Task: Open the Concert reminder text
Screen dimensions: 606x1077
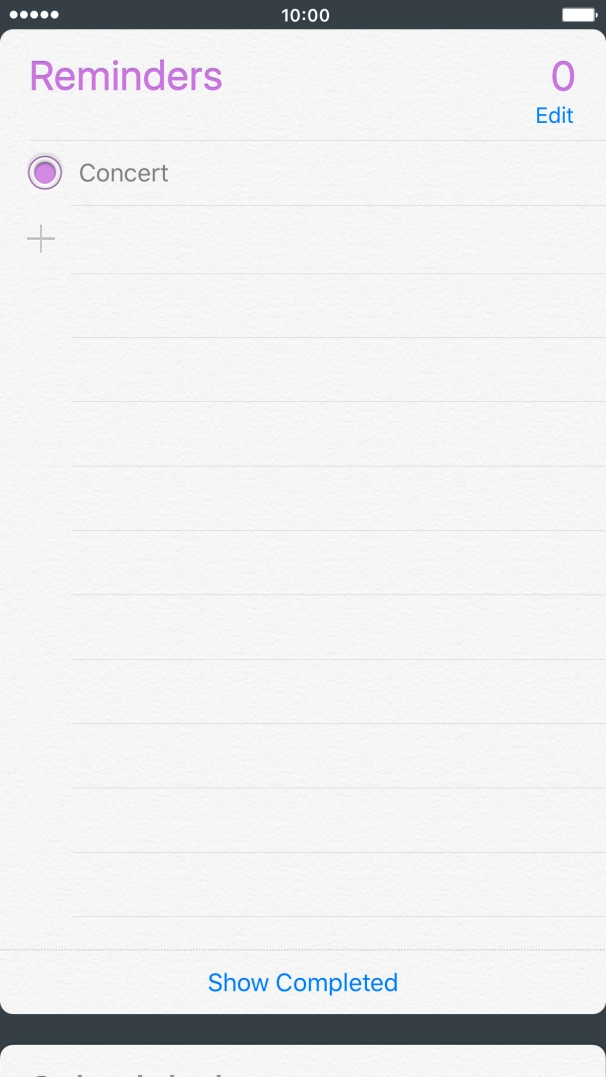Action: [124, 173]
